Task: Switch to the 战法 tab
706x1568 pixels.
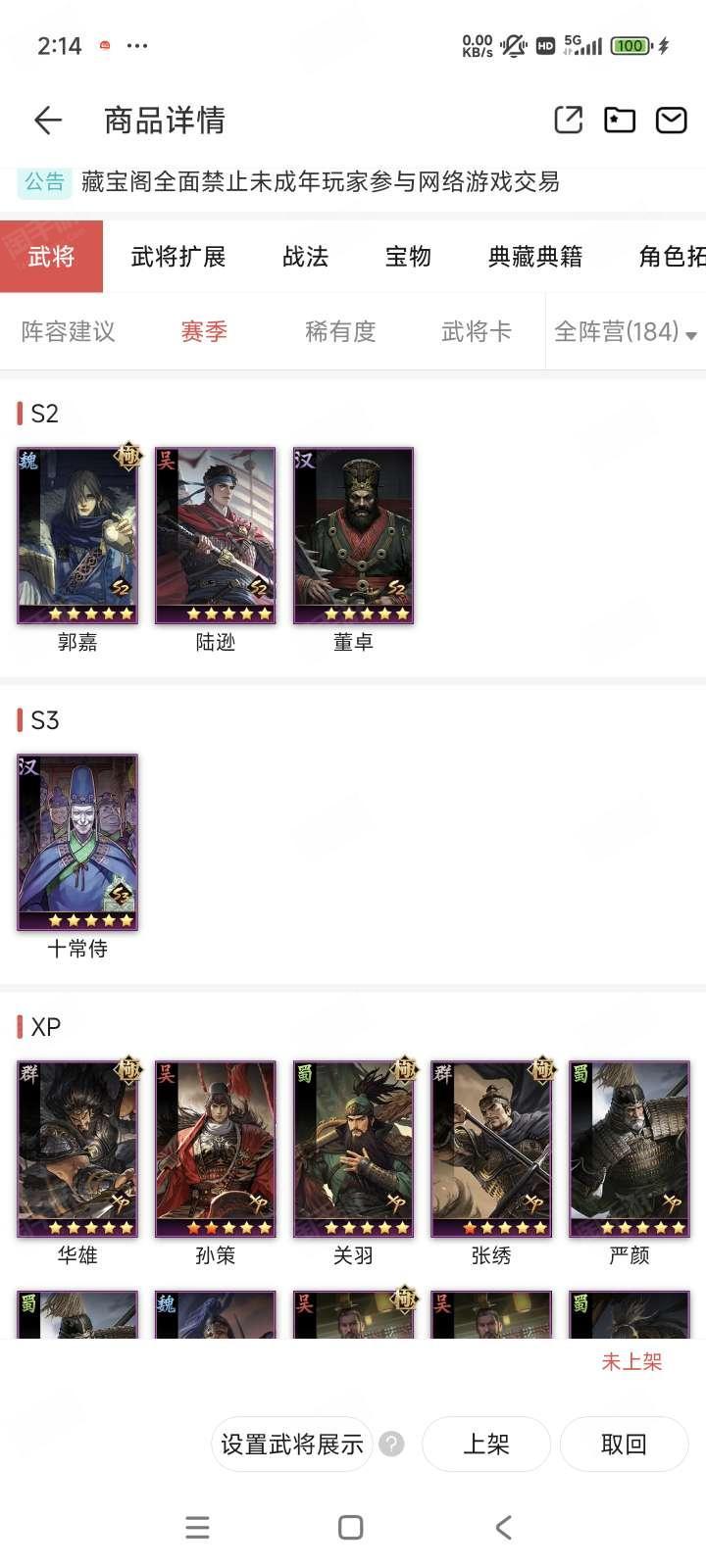Action: pos(306,257)
